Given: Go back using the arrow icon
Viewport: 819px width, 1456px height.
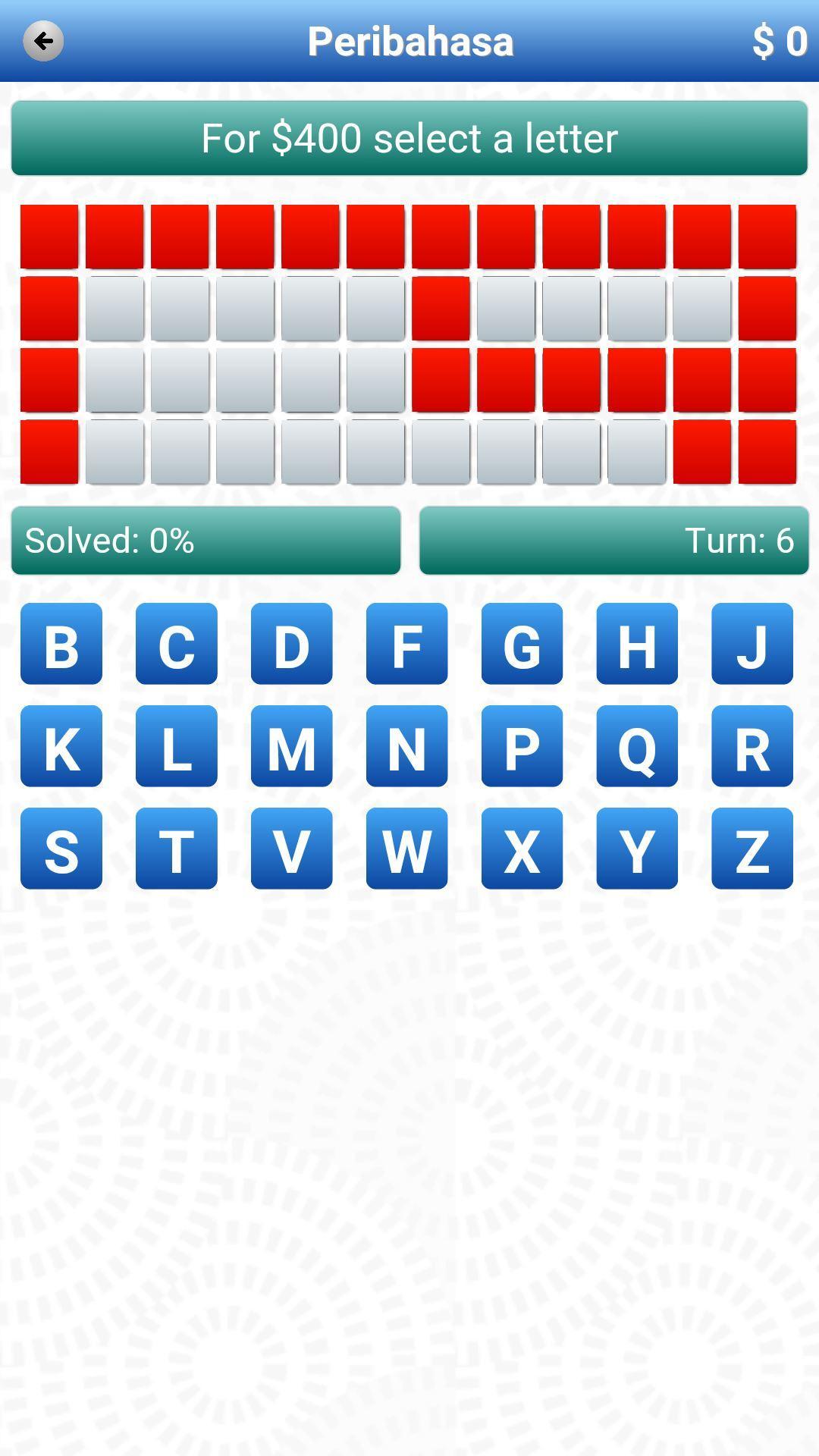Looking at the screenshot, I should pos(43,41).
